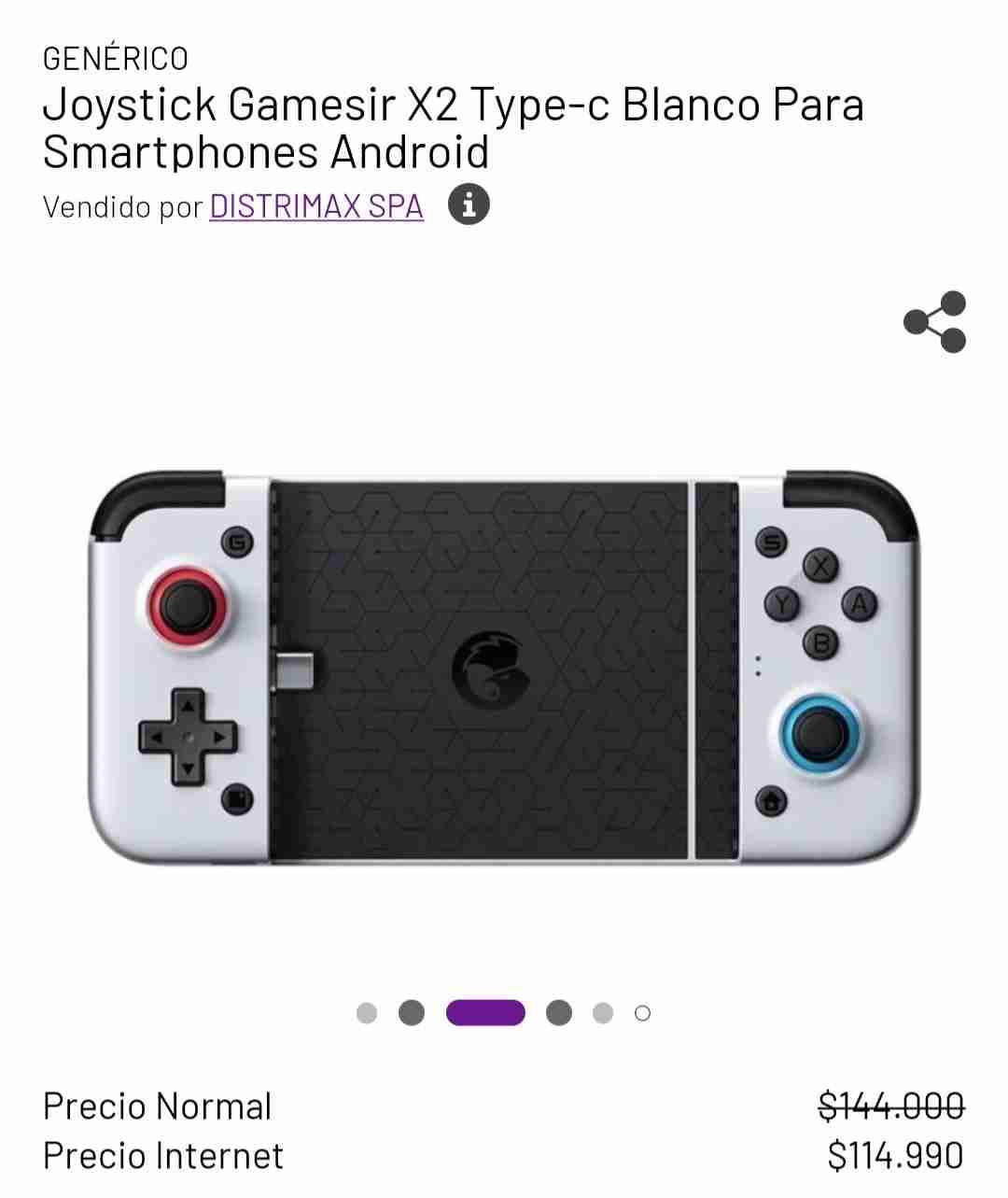Click the GENÉRICO brand name

coord(116,58)
